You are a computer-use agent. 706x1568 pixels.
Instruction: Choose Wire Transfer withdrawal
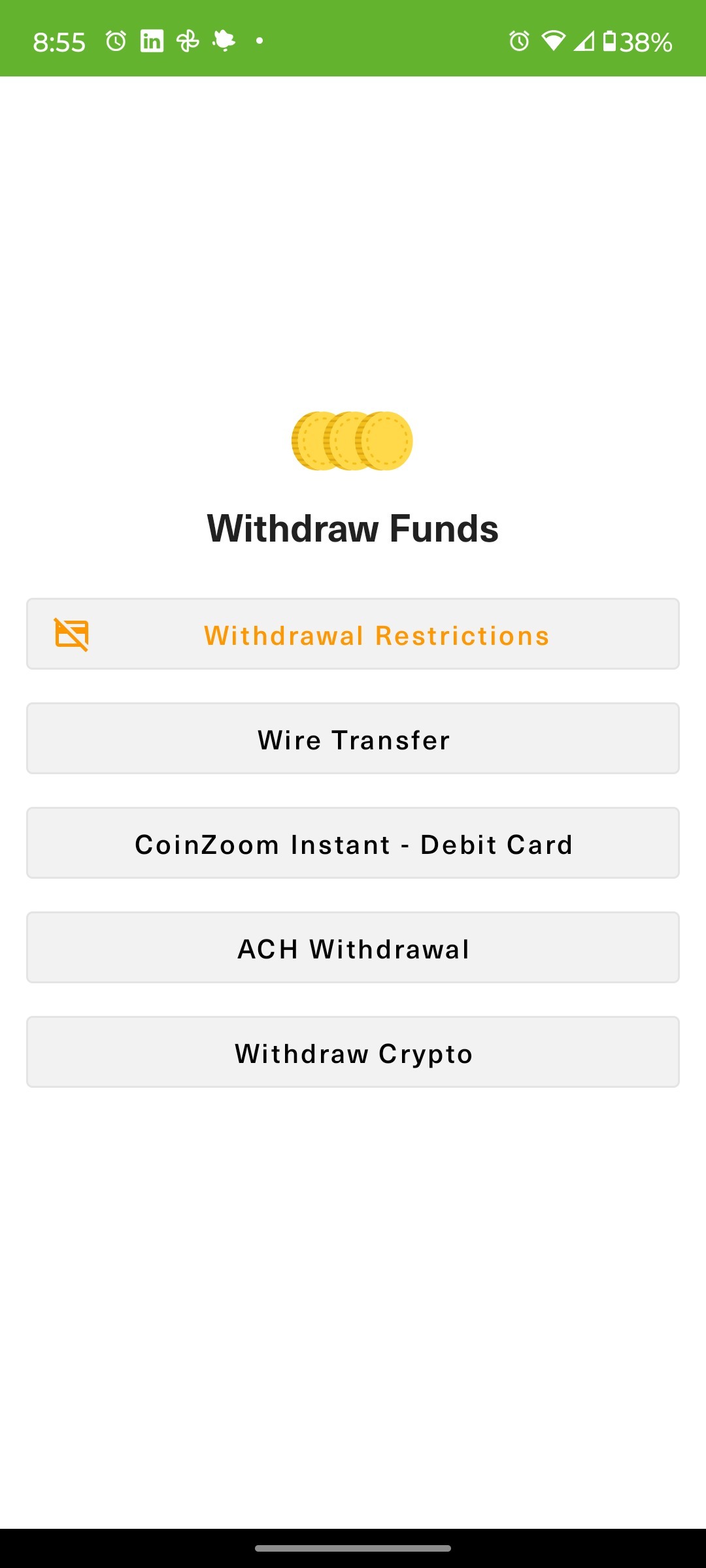tap(353, 738)
